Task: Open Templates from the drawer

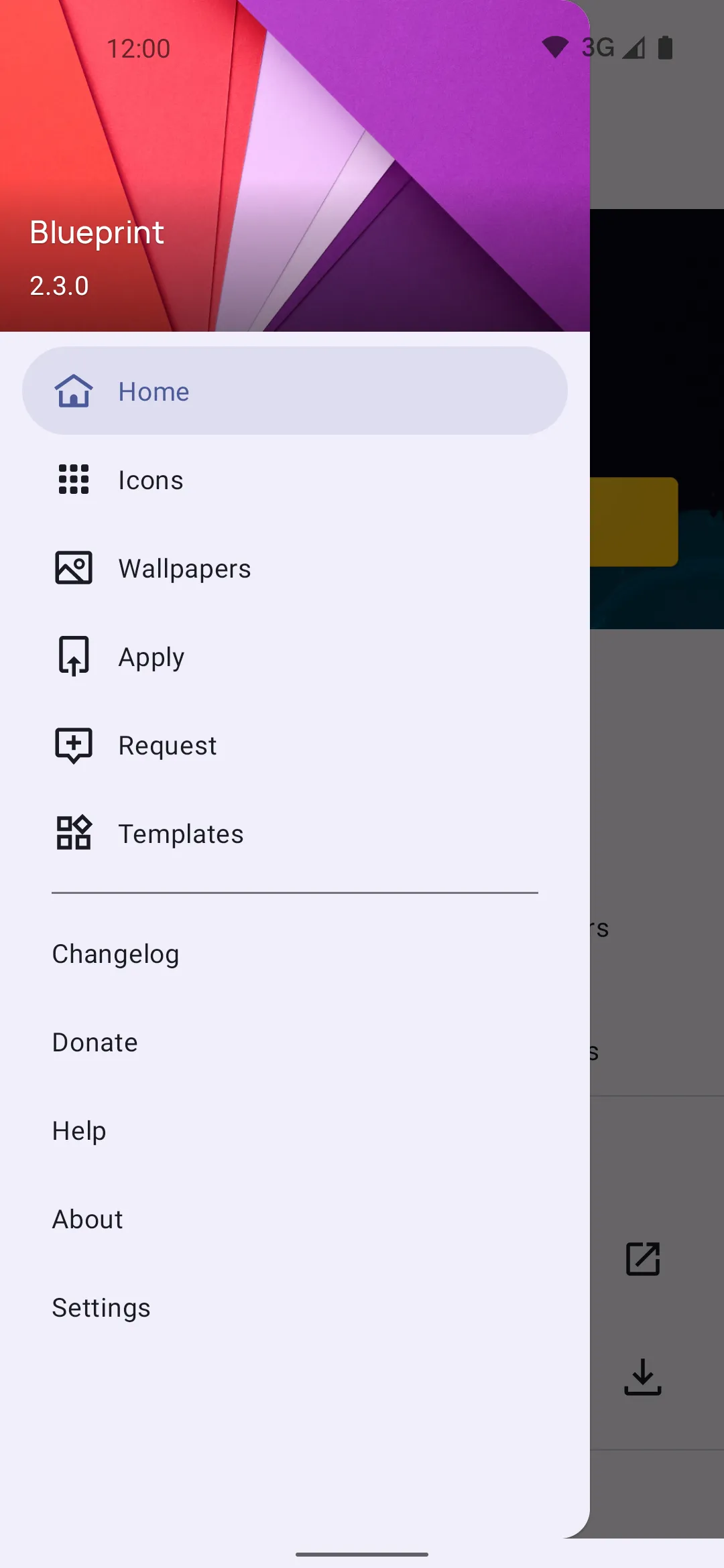Action: (295, 834)
